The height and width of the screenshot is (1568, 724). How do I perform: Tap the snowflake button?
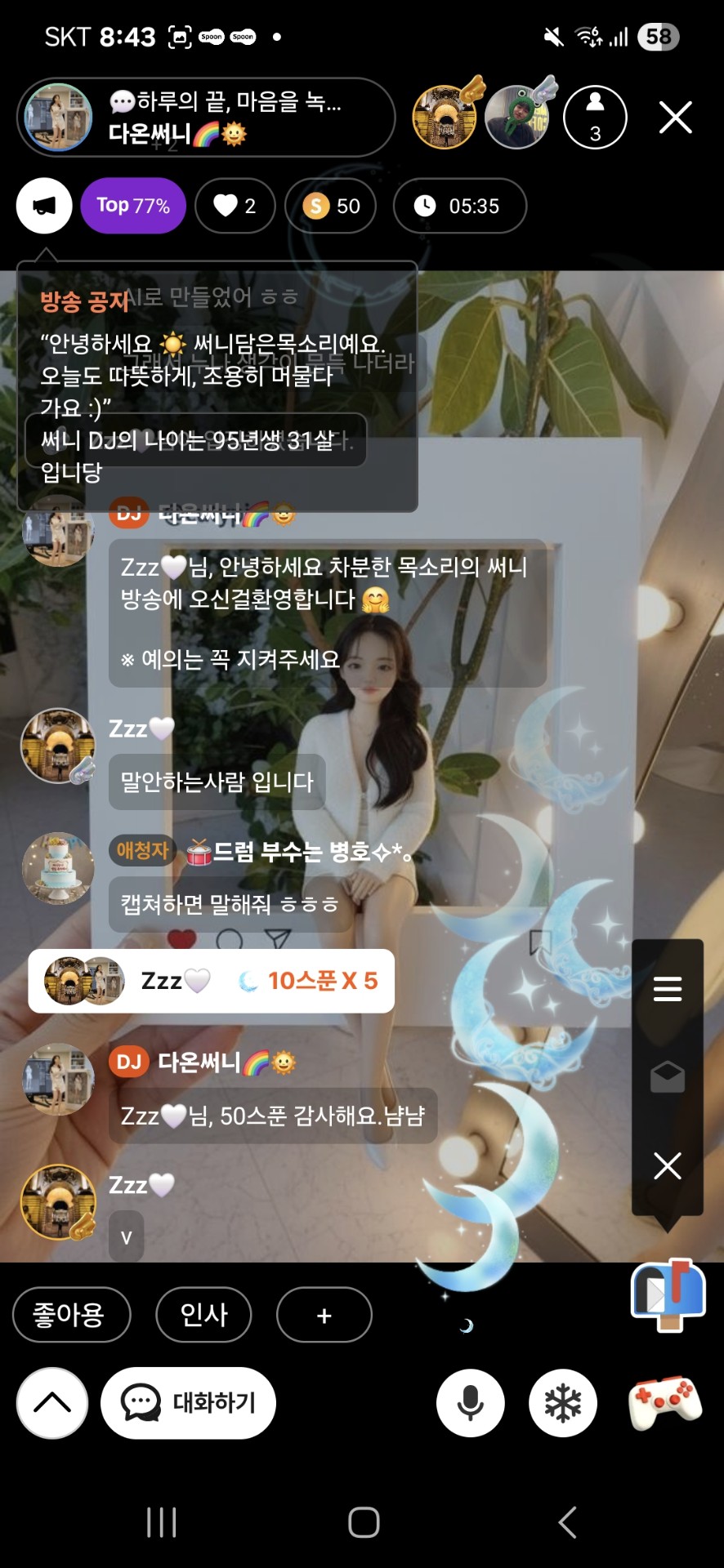(x=562, y=1402)
